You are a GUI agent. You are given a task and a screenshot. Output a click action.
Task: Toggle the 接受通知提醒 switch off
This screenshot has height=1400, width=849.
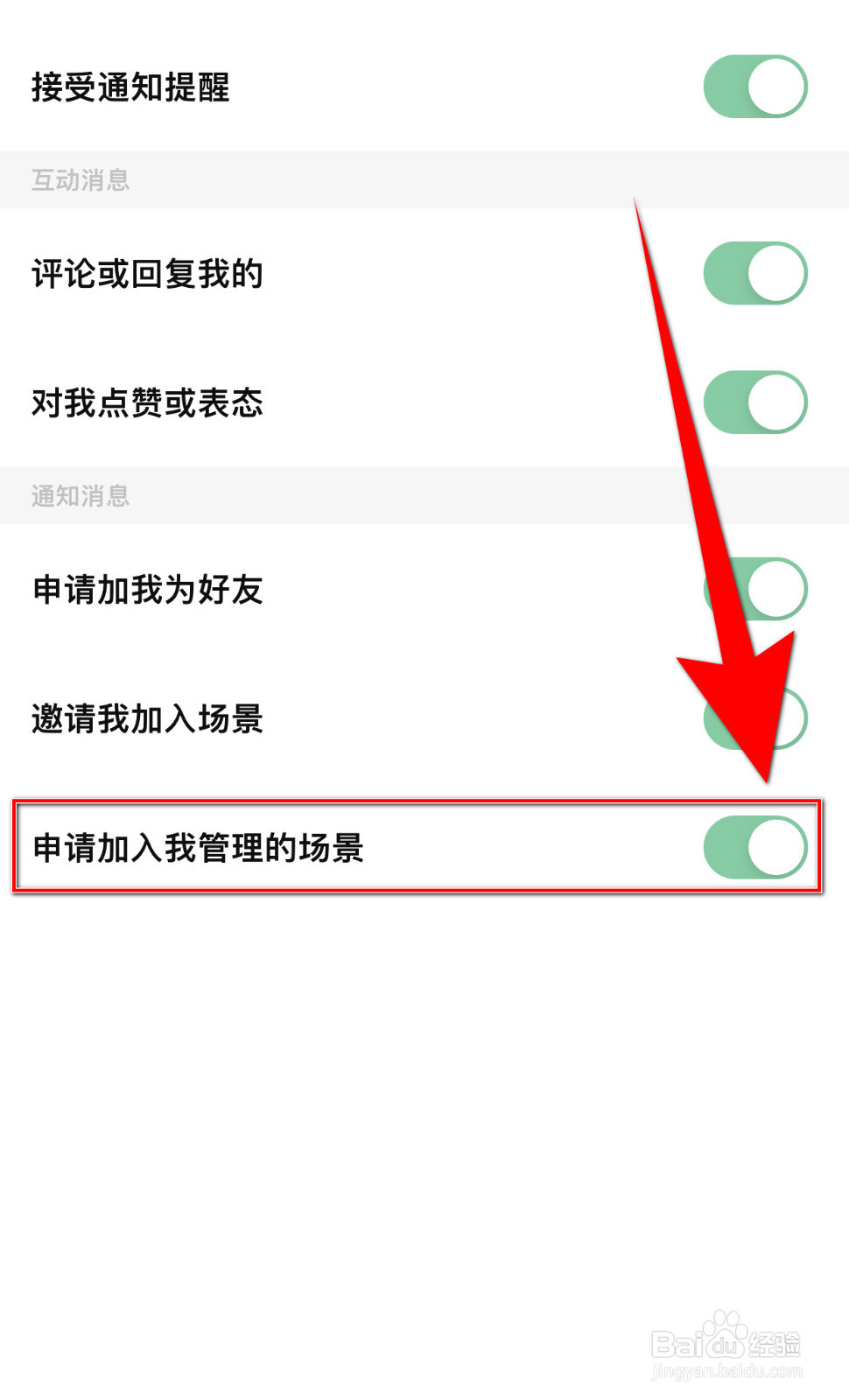tap(758, 84)
